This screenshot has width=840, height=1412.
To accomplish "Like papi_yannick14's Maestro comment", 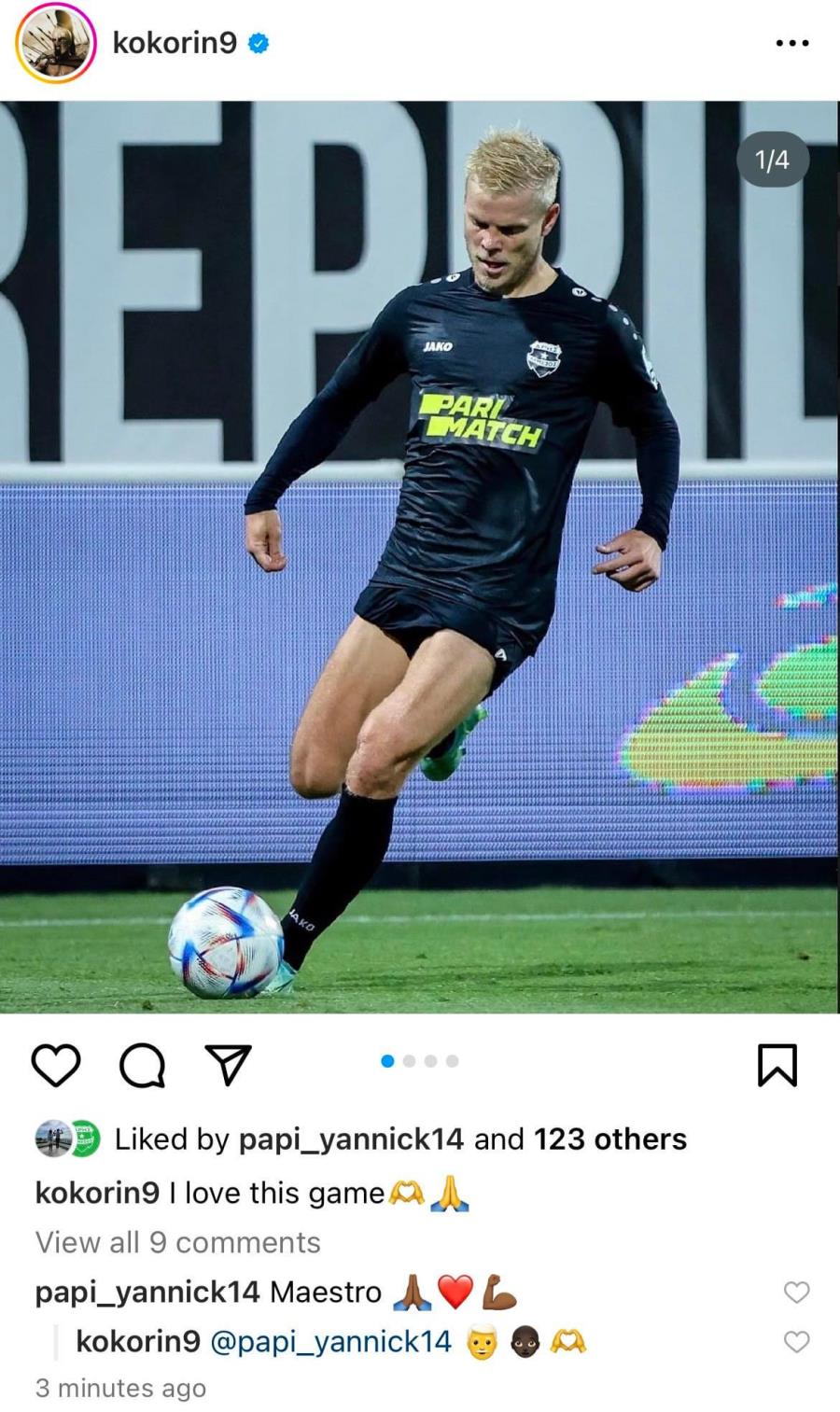I will click(x=796, y=1293).
